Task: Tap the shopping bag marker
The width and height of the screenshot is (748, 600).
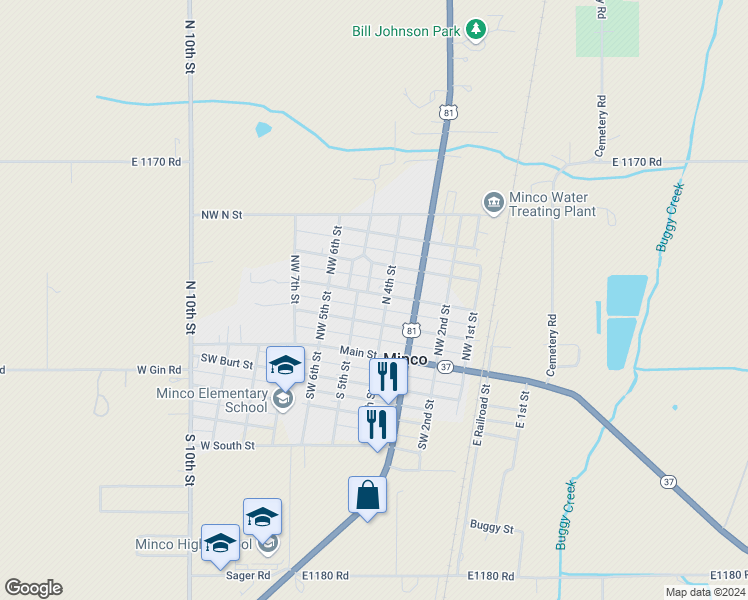Action: (367, 495)
